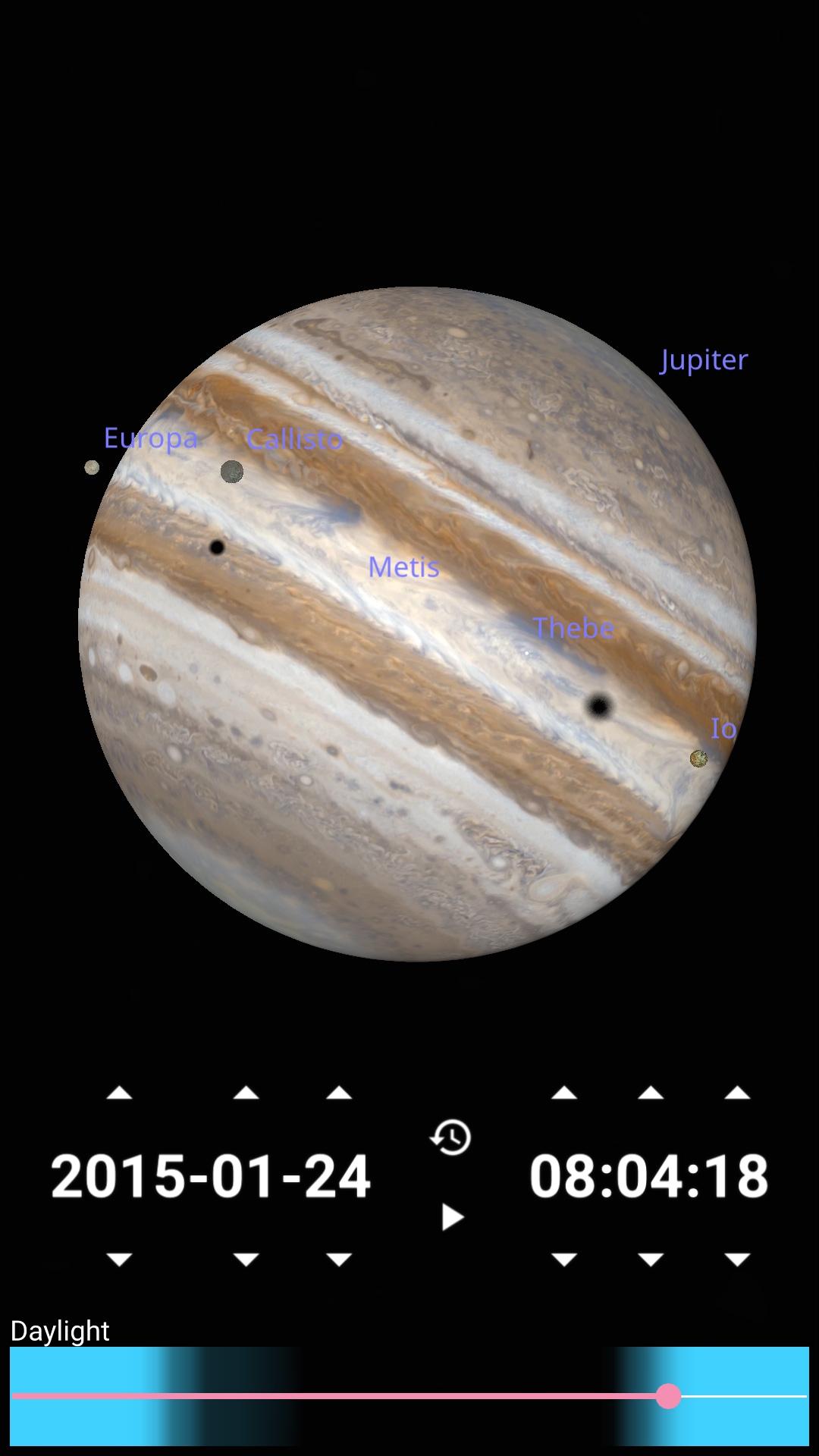Screen dimensions: 819x1456
Task: Increase the minutes with the up arrow
Action: tap(651, 1093)
